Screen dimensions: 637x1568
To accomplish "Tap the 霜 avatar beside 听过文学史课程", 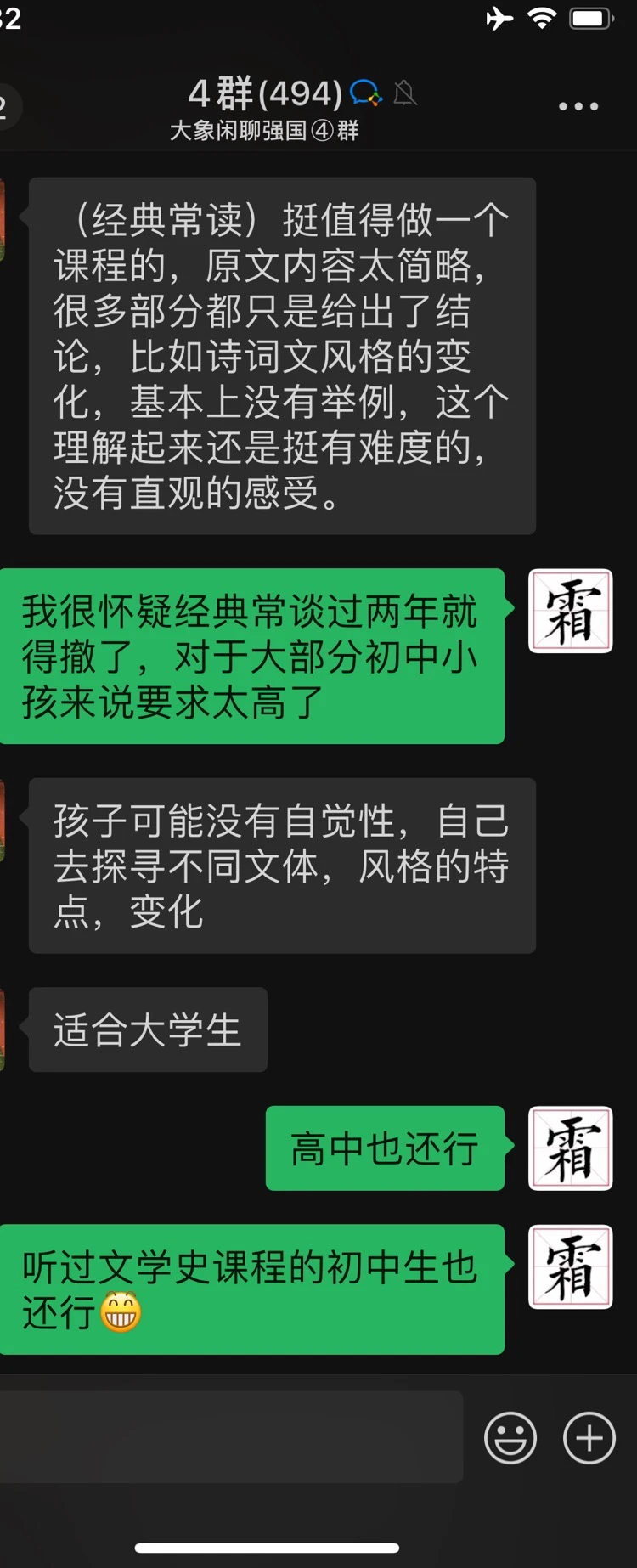I will pyautogui.click(x=571, y=1266).
